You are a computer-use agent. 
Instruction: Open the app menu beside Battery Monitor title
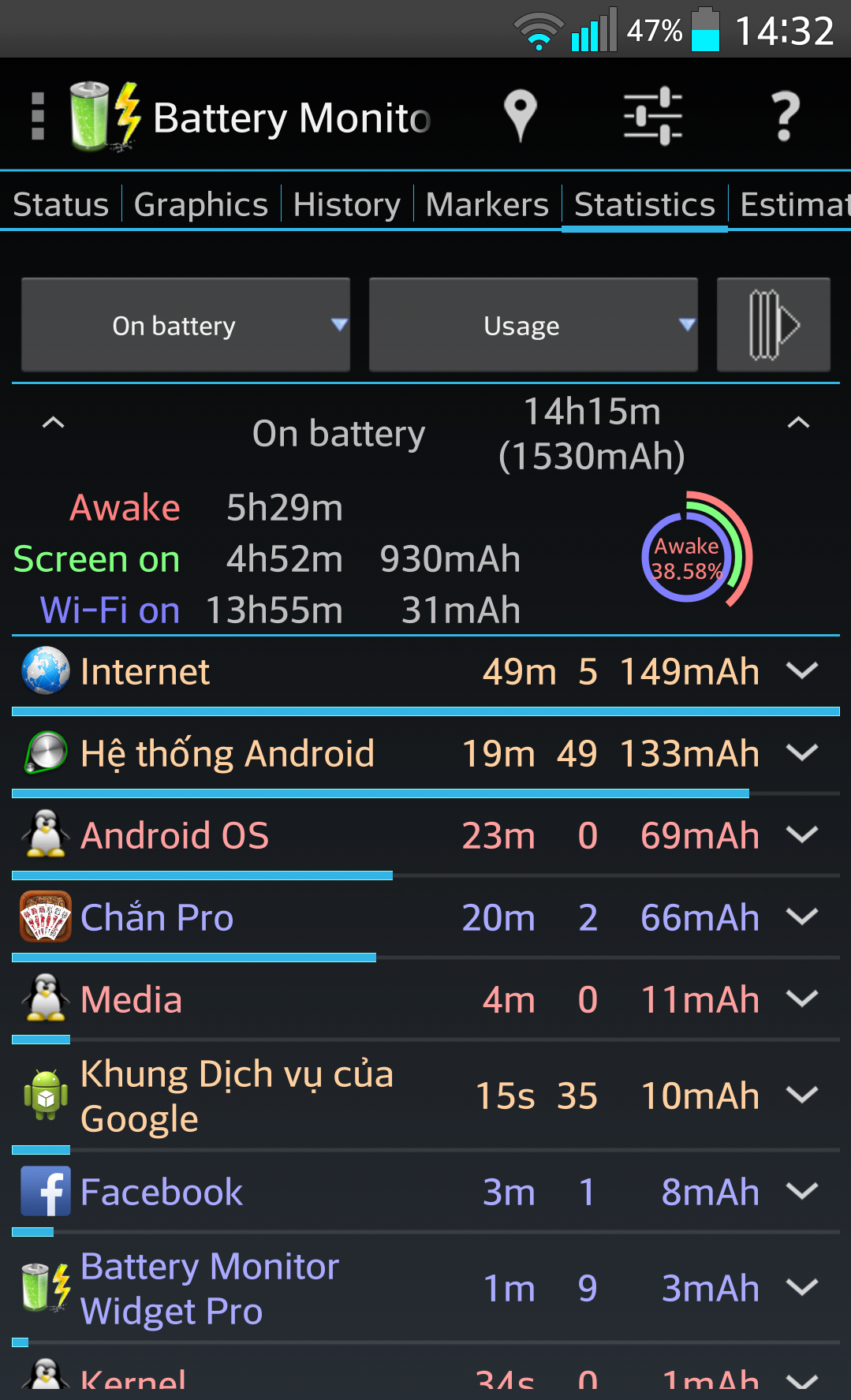(37, 116)
